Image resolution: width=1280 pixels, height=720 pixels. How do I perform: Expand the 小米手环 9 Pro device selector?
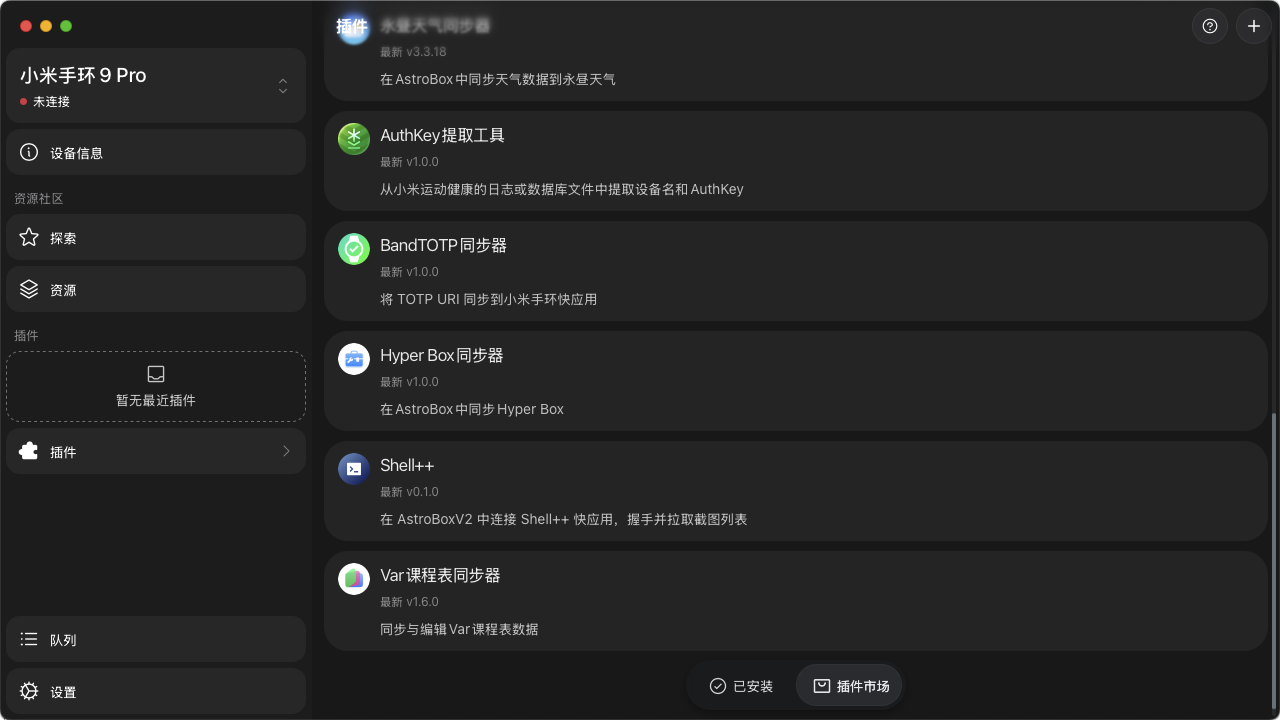point(156,86)
